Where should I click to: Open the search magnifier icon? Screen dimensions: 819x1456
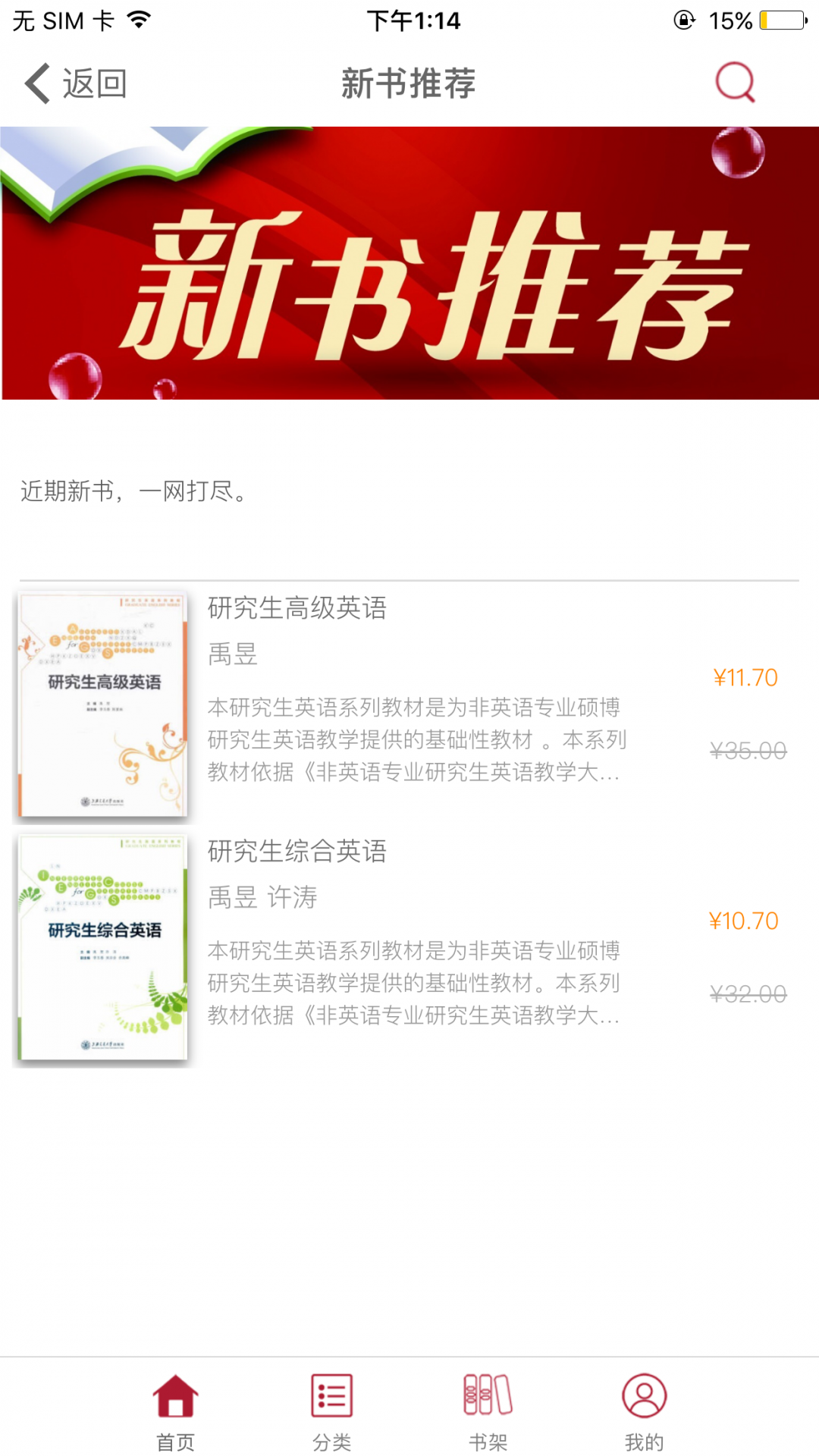tap(735, 82)
